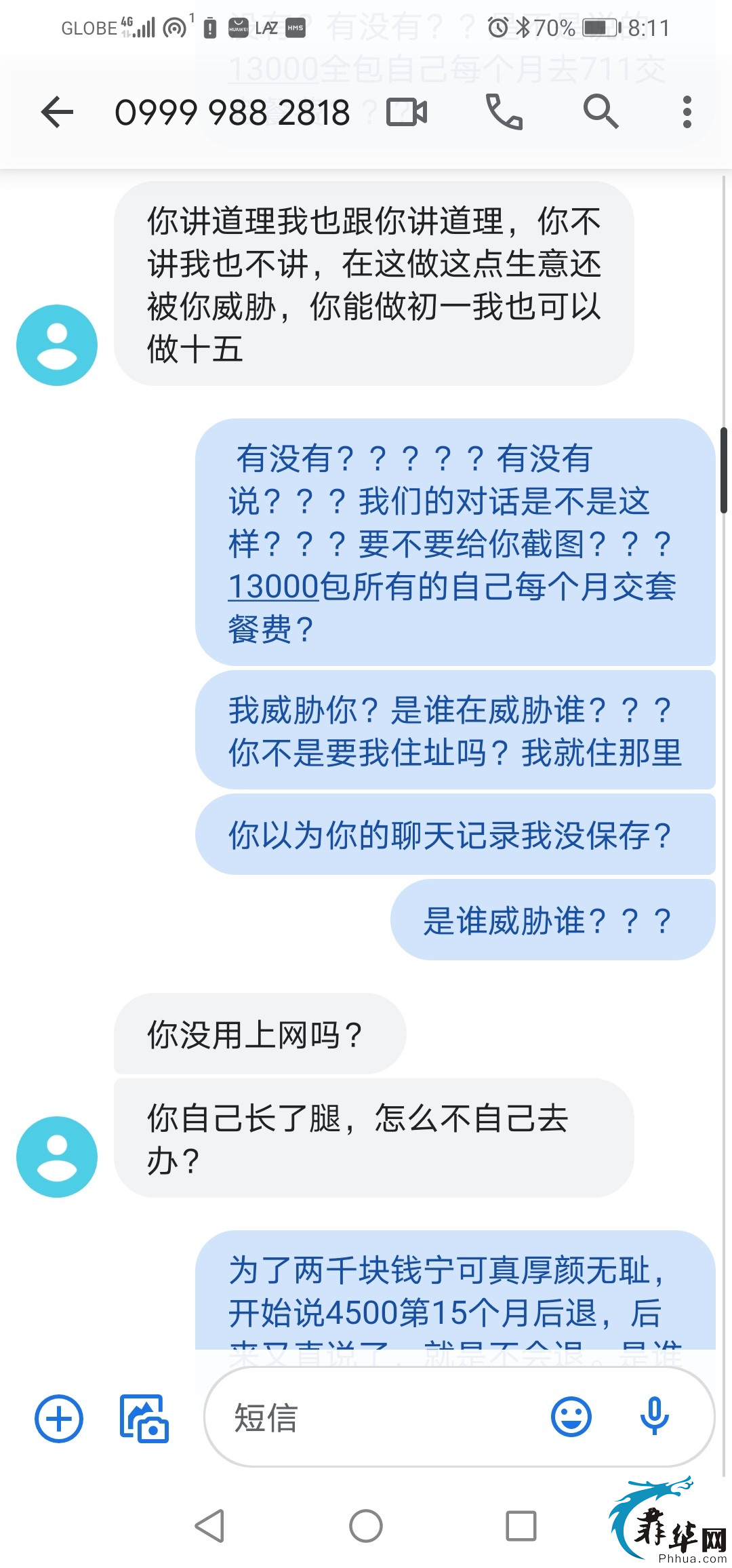
Task: Open the emoji picker
Action: pos(571,1416)
